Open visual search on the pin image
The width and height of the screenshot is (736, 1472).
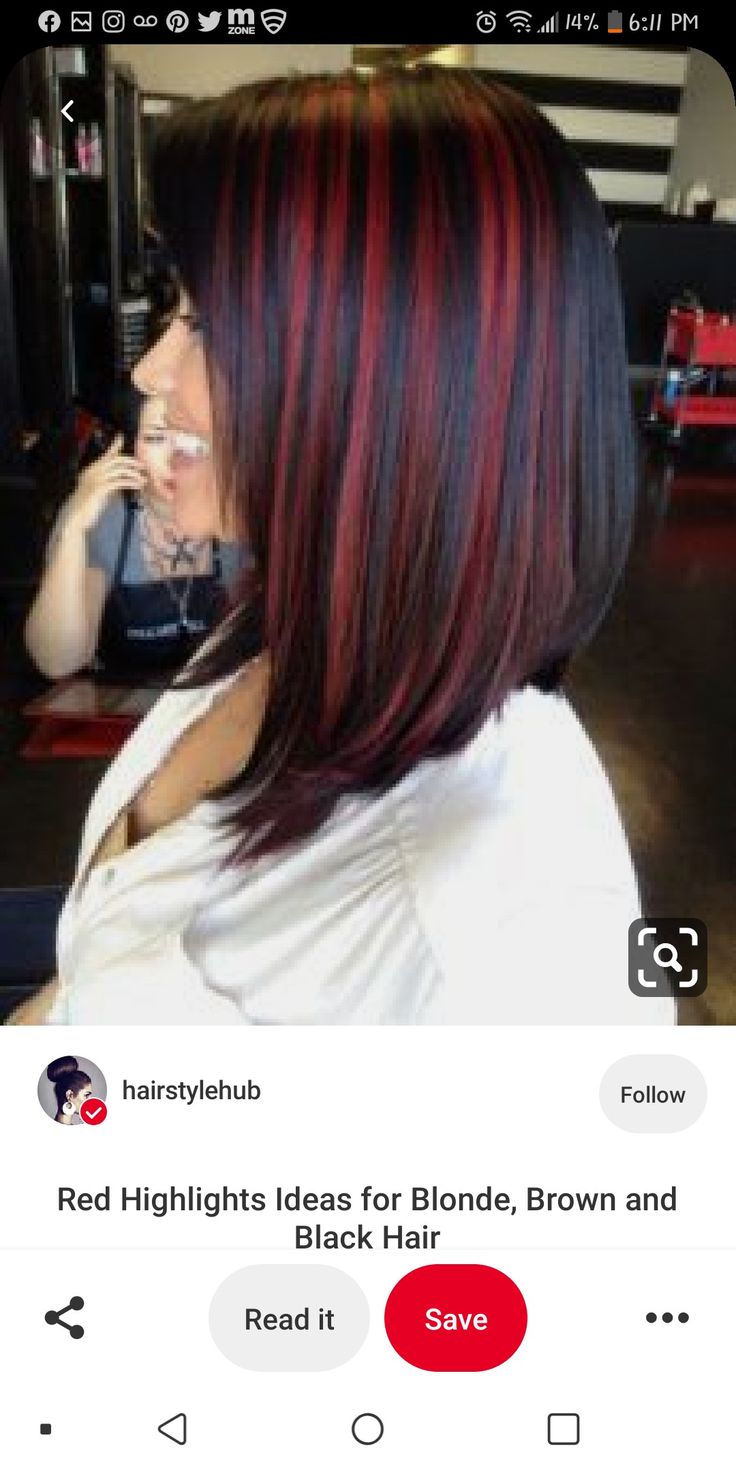coord(667,957)
